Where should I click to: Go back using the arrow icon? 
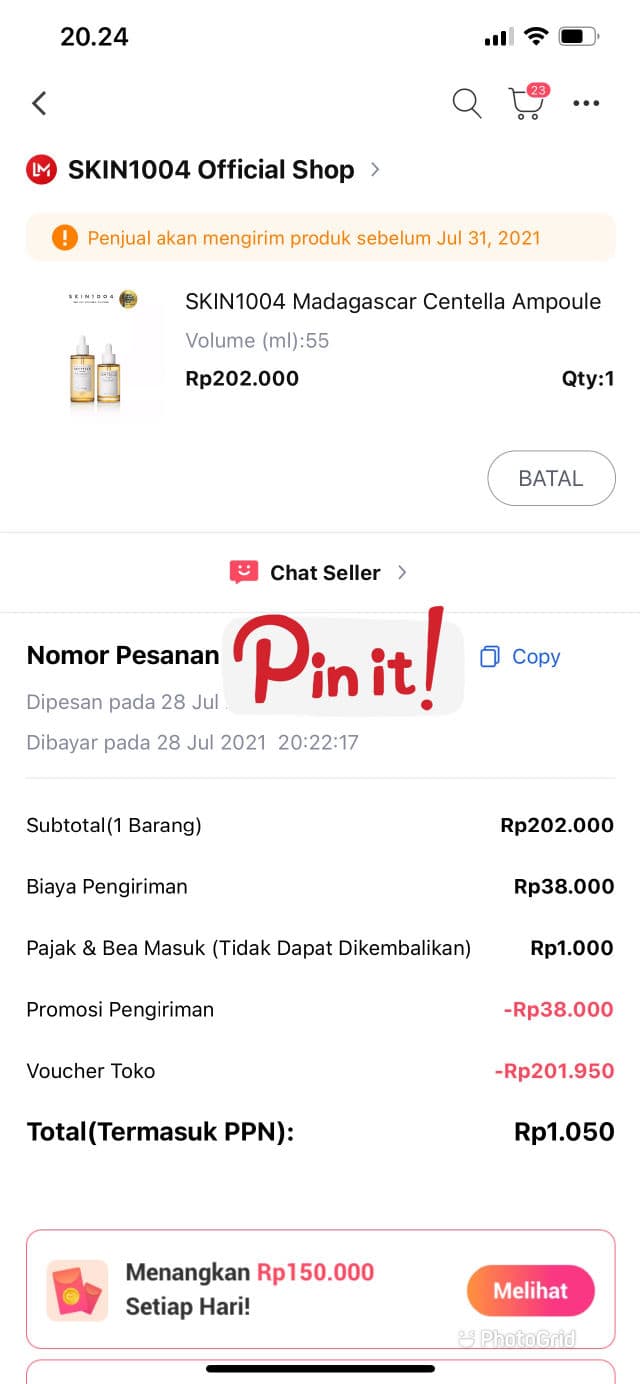(x=39, y=103)
